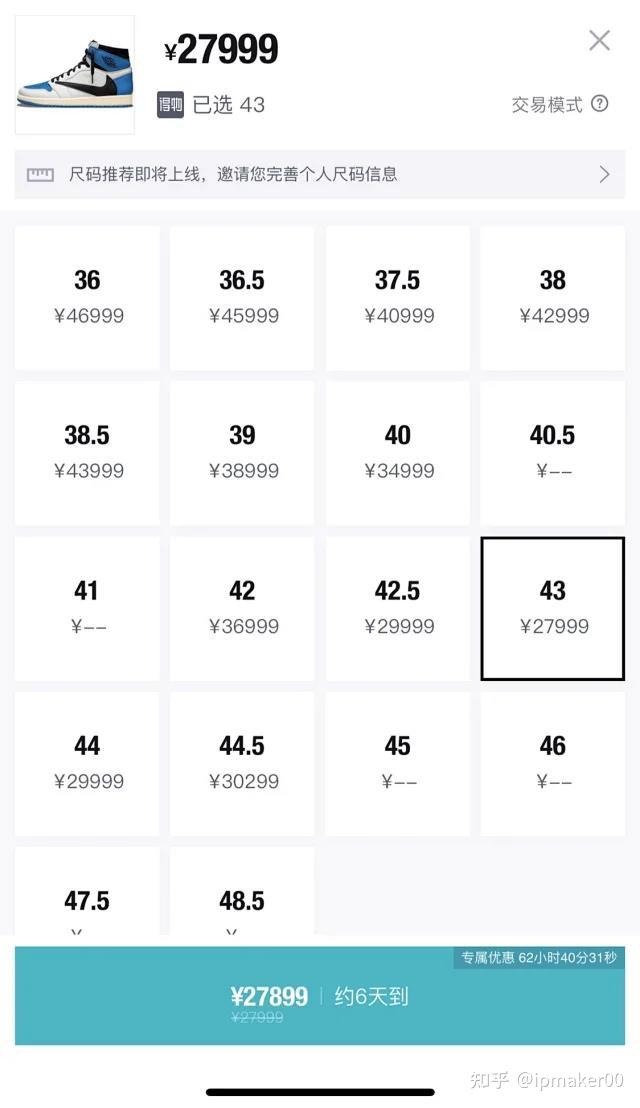Pick size 37.5 priced ¥40999
Image resolution: width=640 pixels, height=1108 pixels.
coord(398,297)
